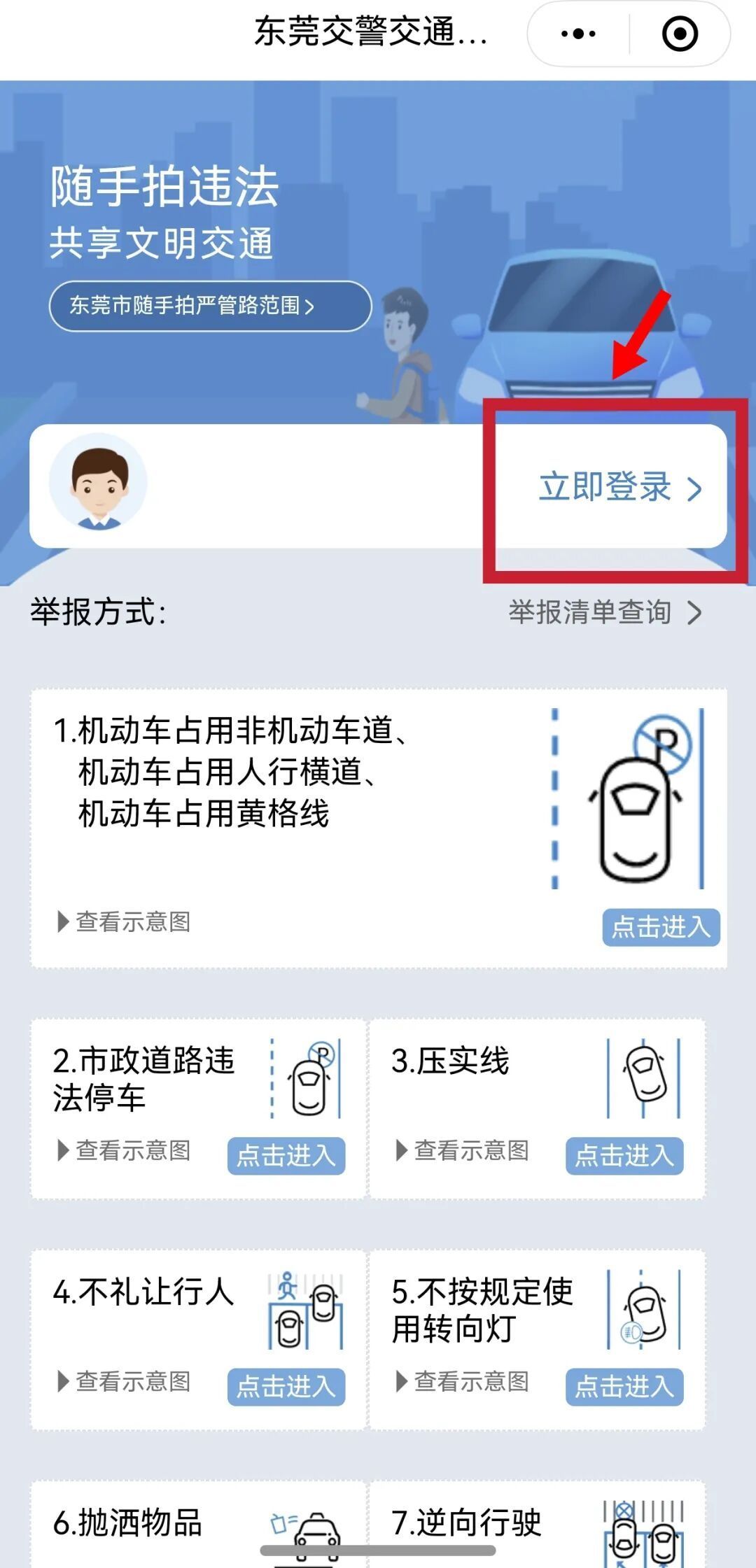View 查看示意图 for 不按规定使用转向灯
This screenshot has width=756, height=1568.
pyautogui.click(x=463, y=1381)
